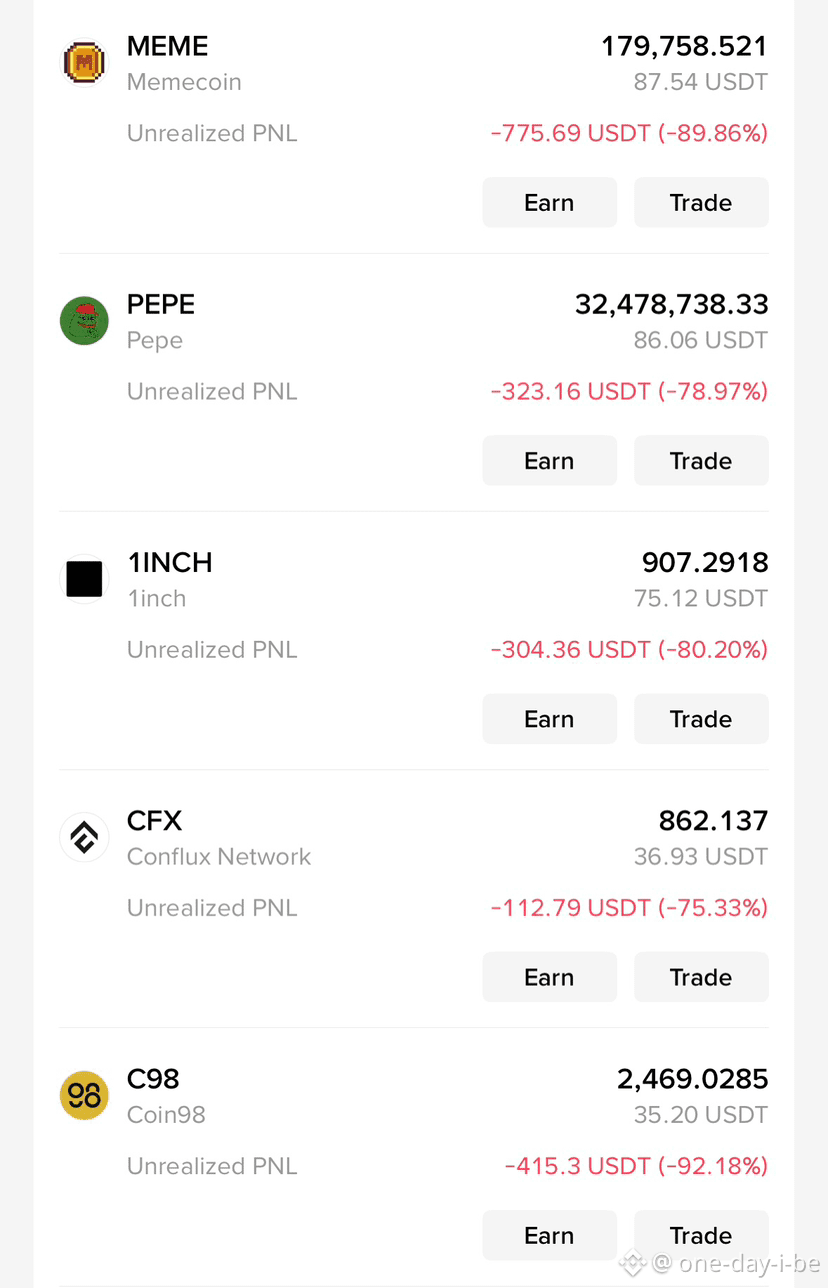Trade the CFX position

click(x=701, y=977)
